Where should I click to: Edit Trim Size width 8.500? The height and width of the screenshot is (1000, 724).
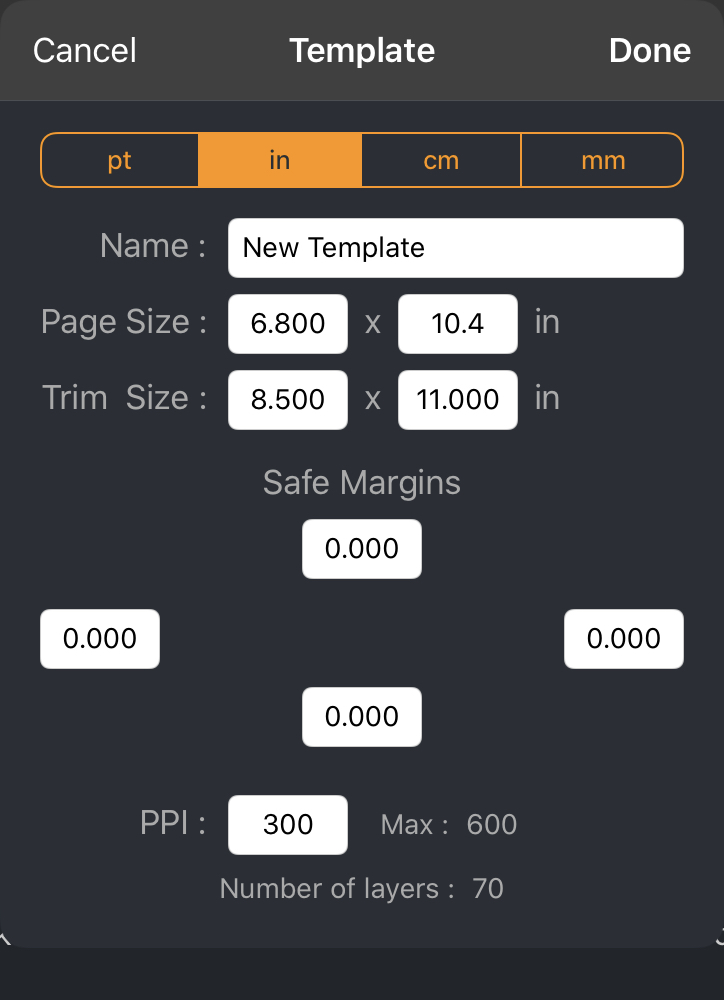[x=288, y=400]
